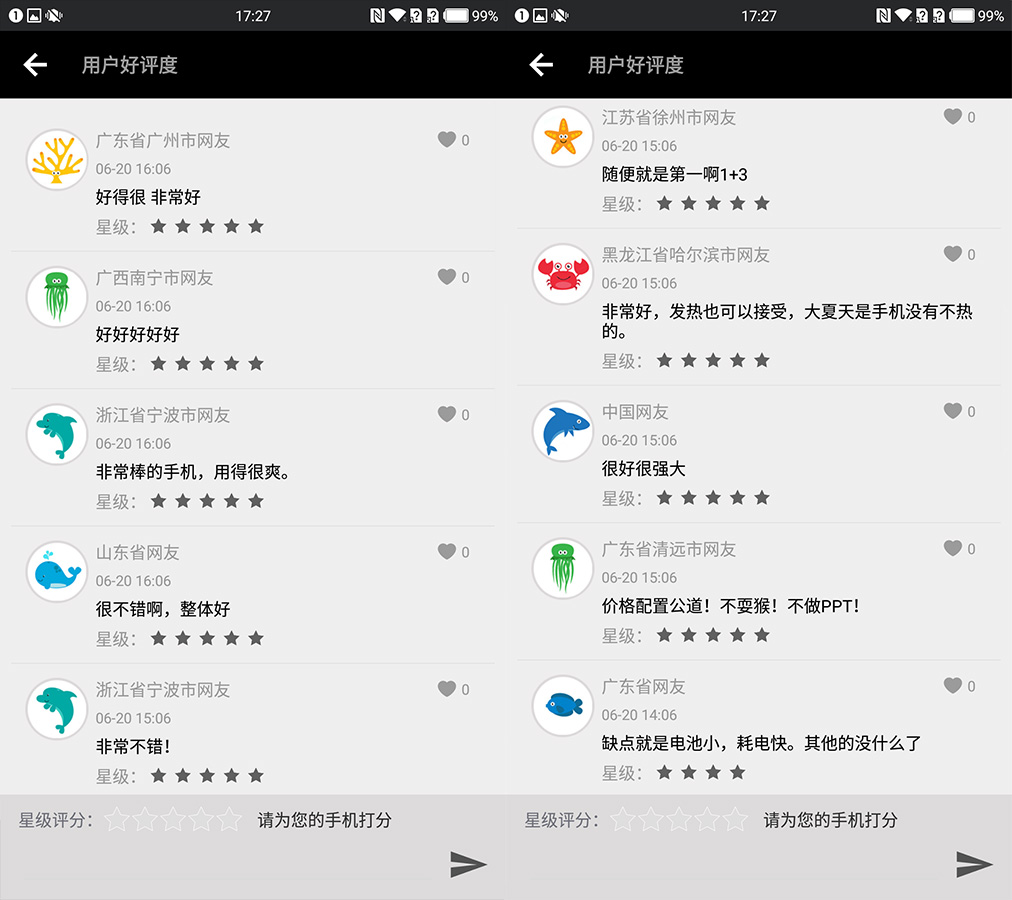Viewport: 1012px width, 900px height.
Task: Tap the heart on the 非常棒的手机 review
Action: [x=447, y=414]
